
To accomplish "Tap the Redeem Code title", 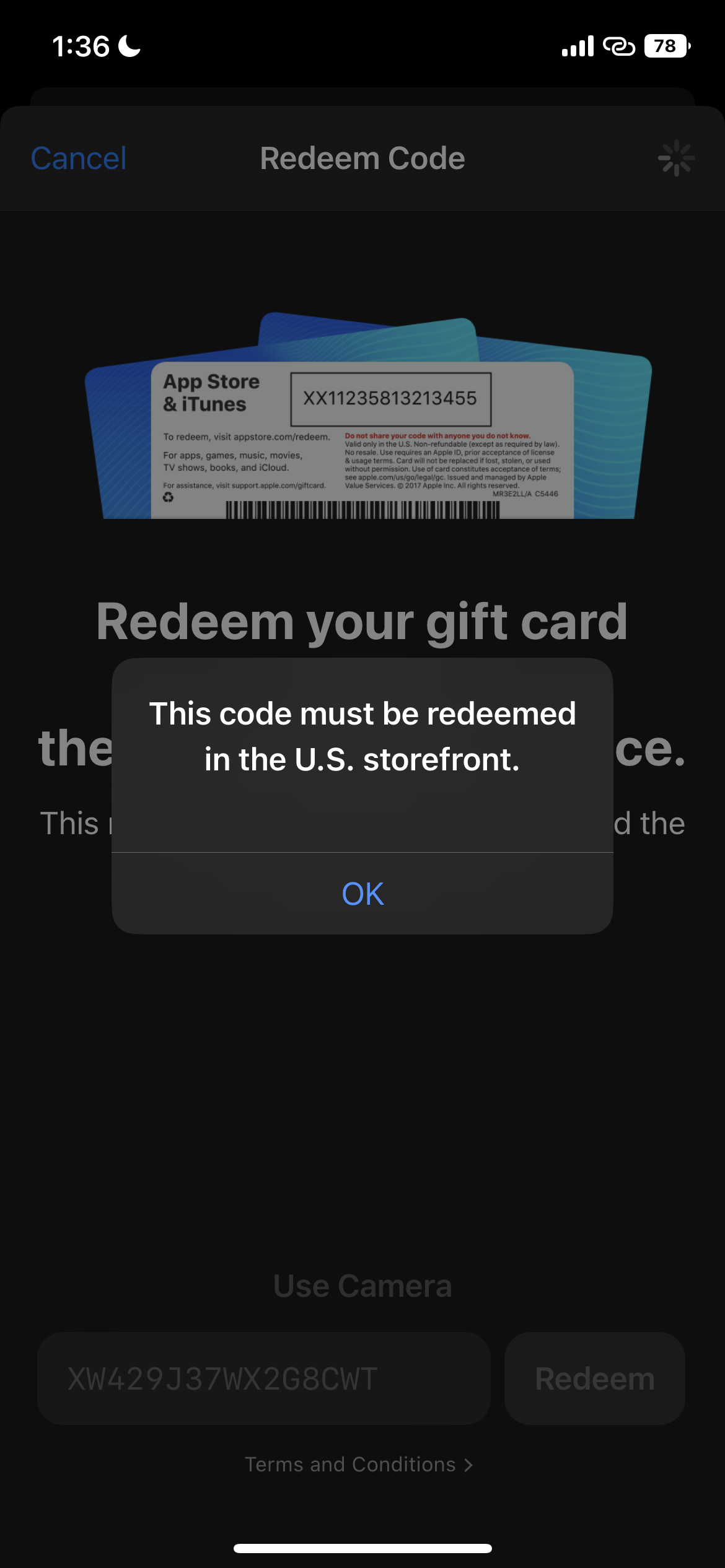I will (362, 157).
